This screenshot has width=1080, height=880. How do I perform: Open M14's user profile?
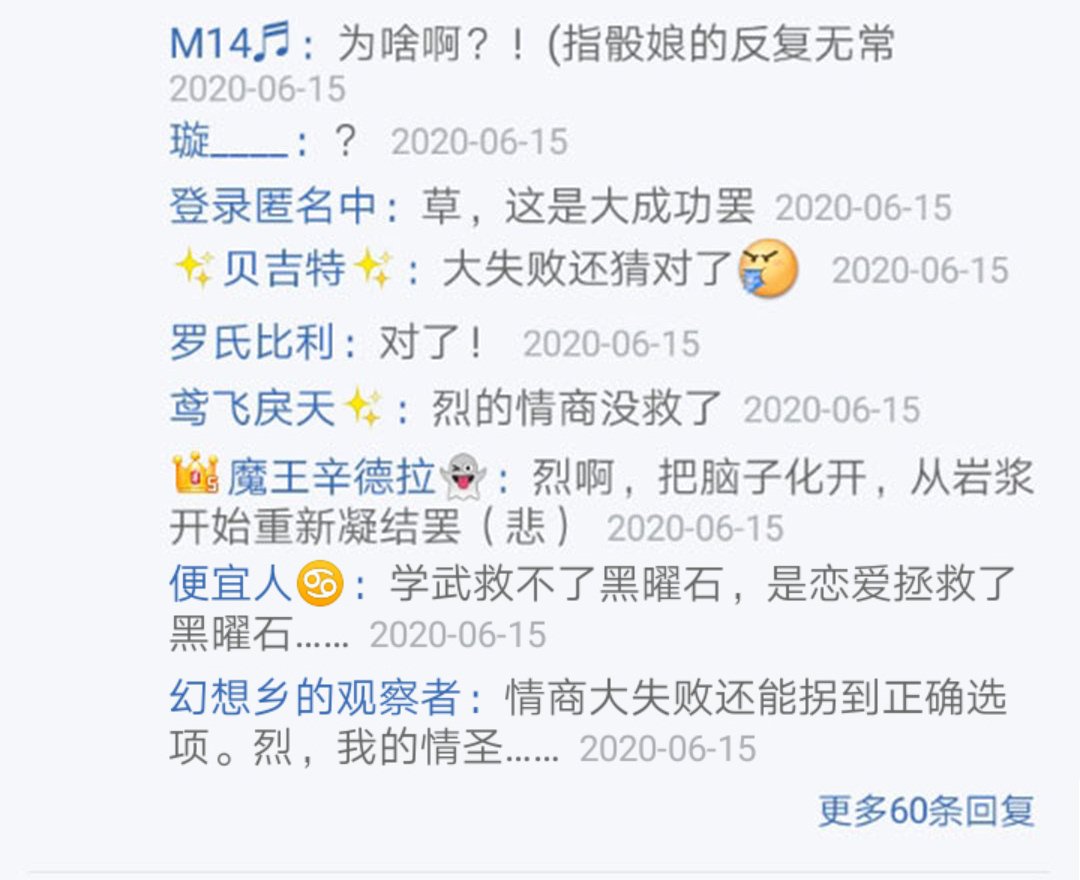tap(229, 43)
